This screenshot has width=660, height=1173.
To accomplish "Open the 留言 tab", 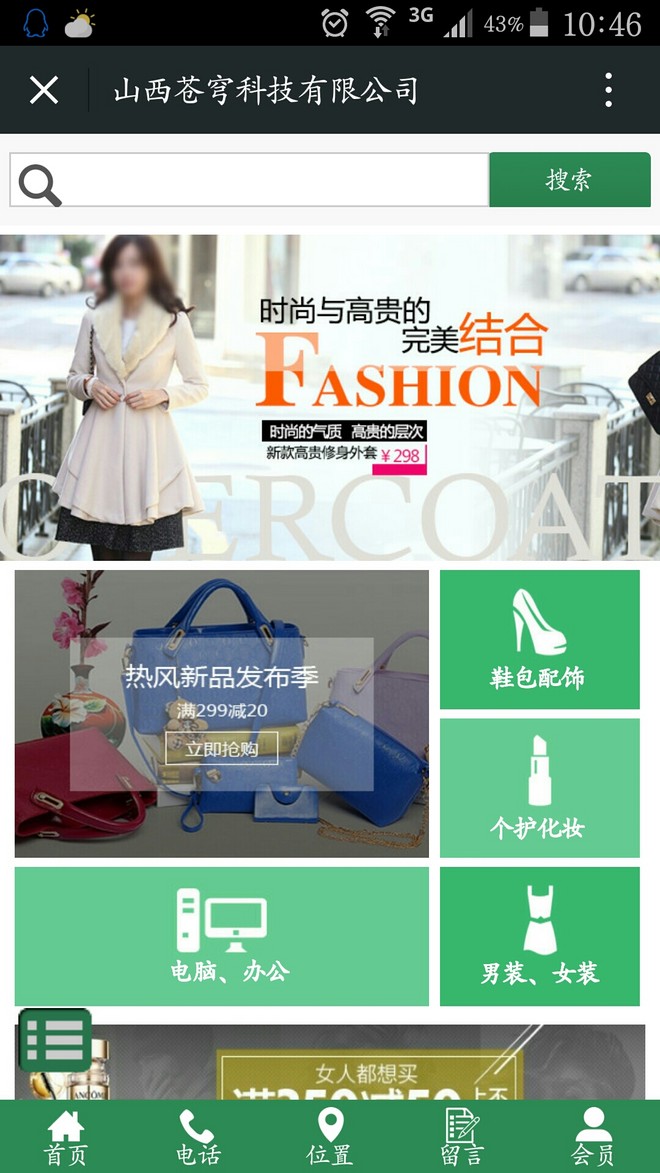I will pos(462,1137).
